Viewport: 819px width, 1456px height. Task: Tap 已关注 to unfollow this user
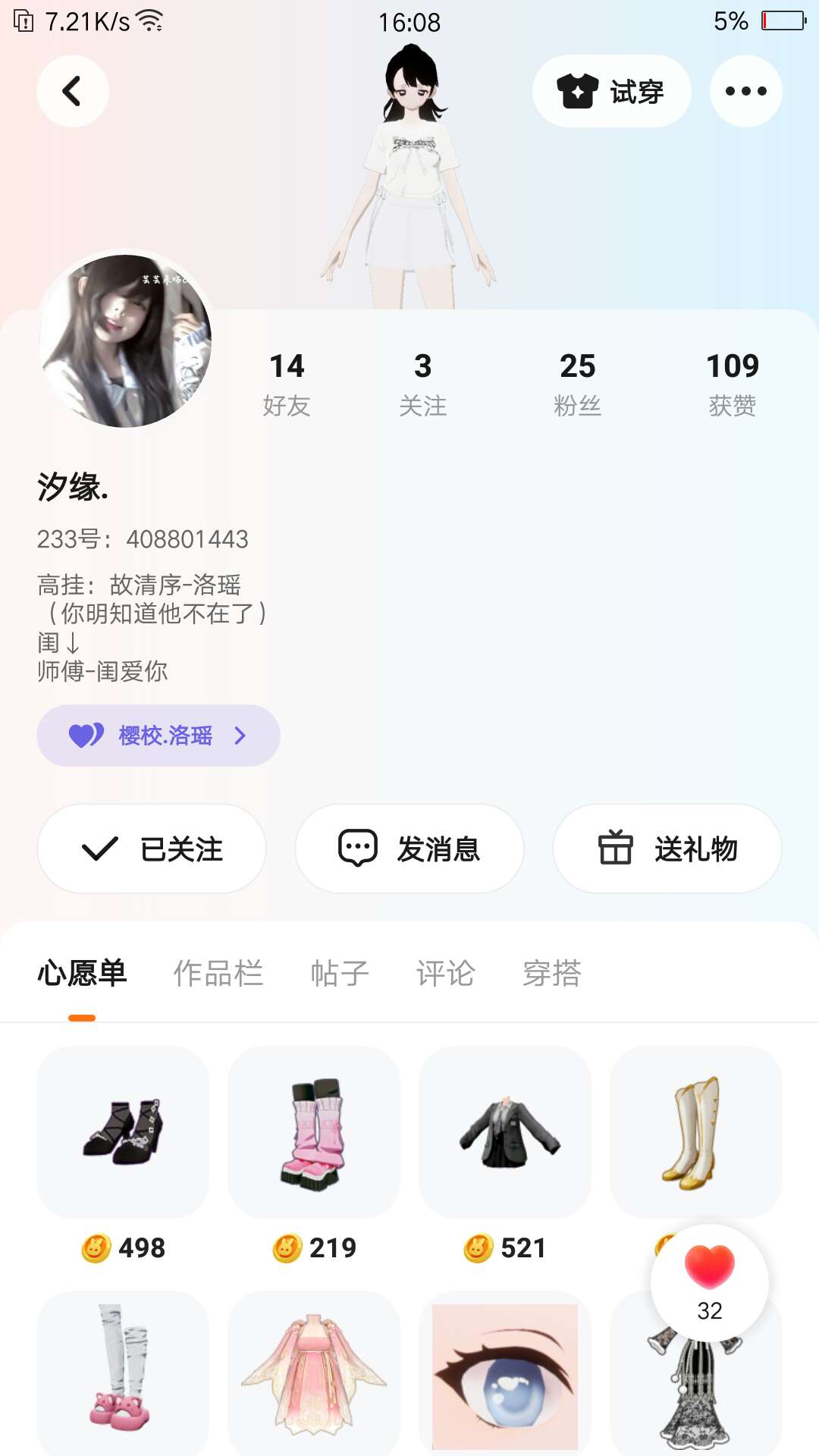click(152, 849)
